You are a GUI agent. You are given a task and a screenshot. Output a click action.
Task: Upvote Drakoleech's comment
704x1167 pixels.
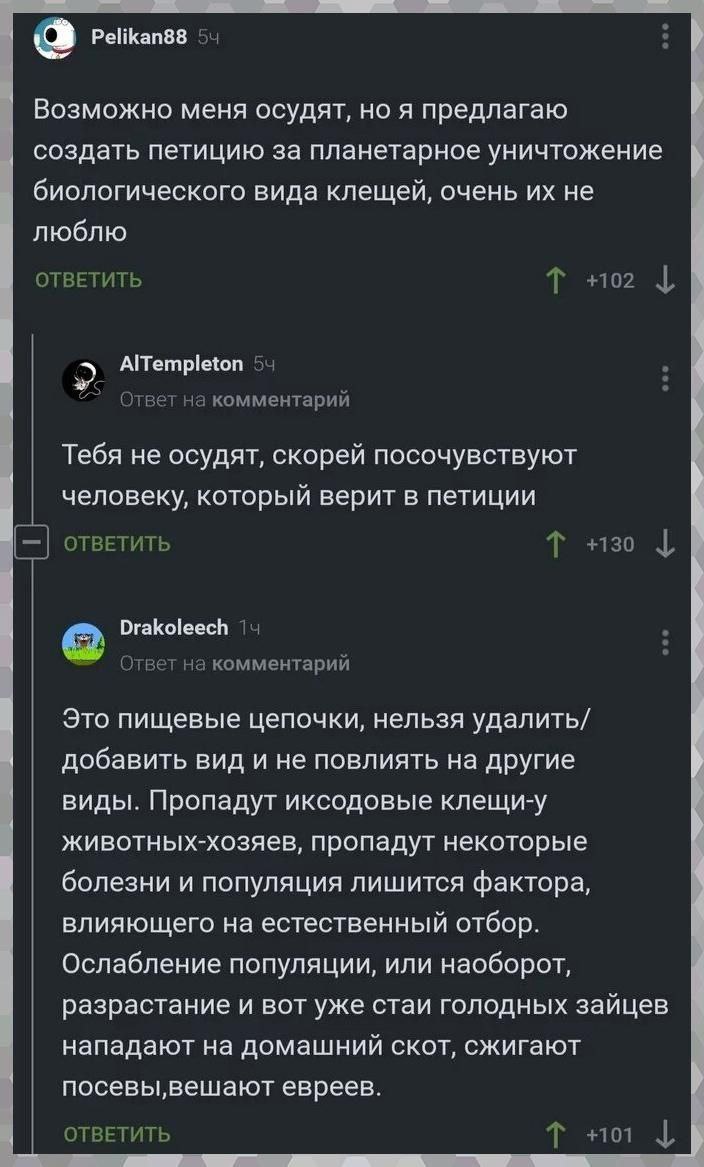tap(552, 1134)
